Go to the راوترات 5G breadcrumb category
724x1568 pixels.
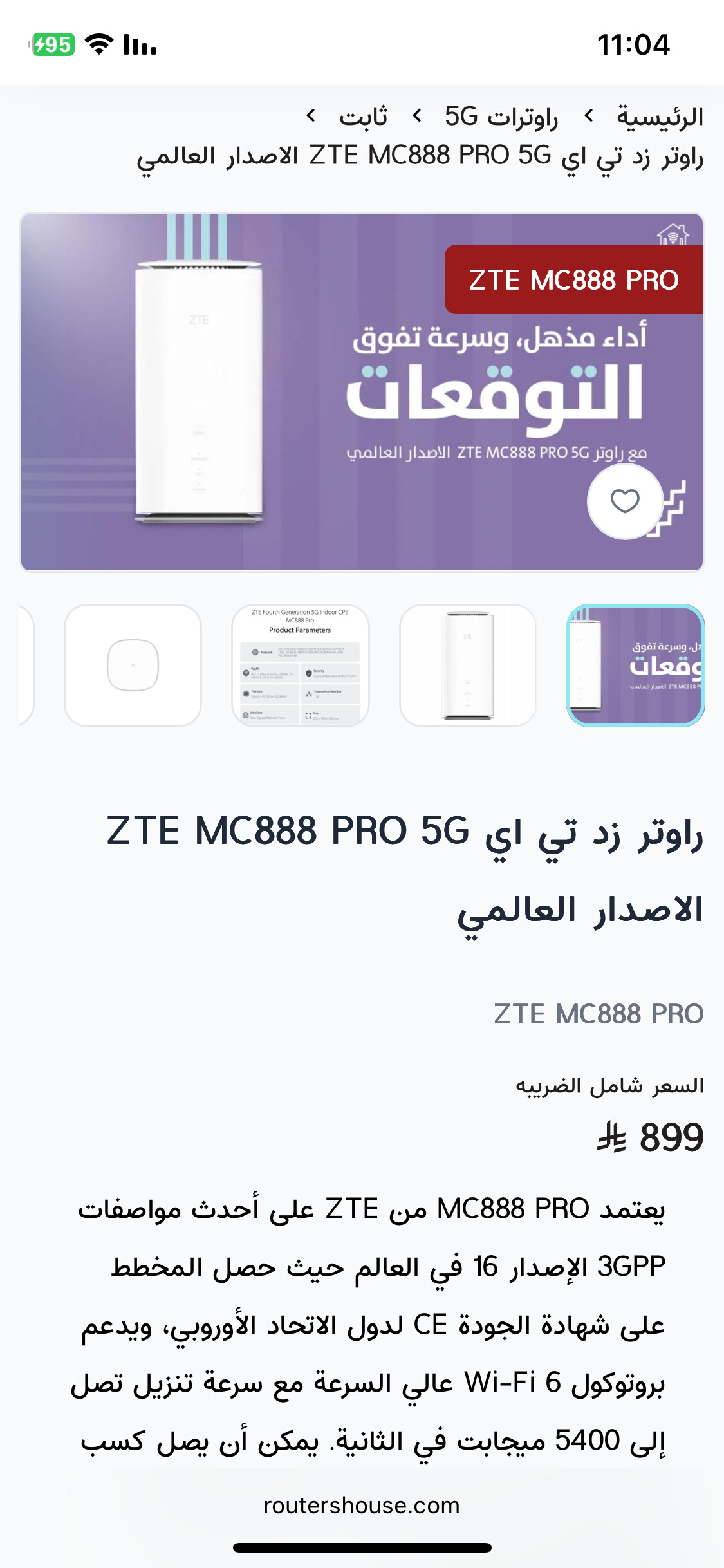pos(501,117)
